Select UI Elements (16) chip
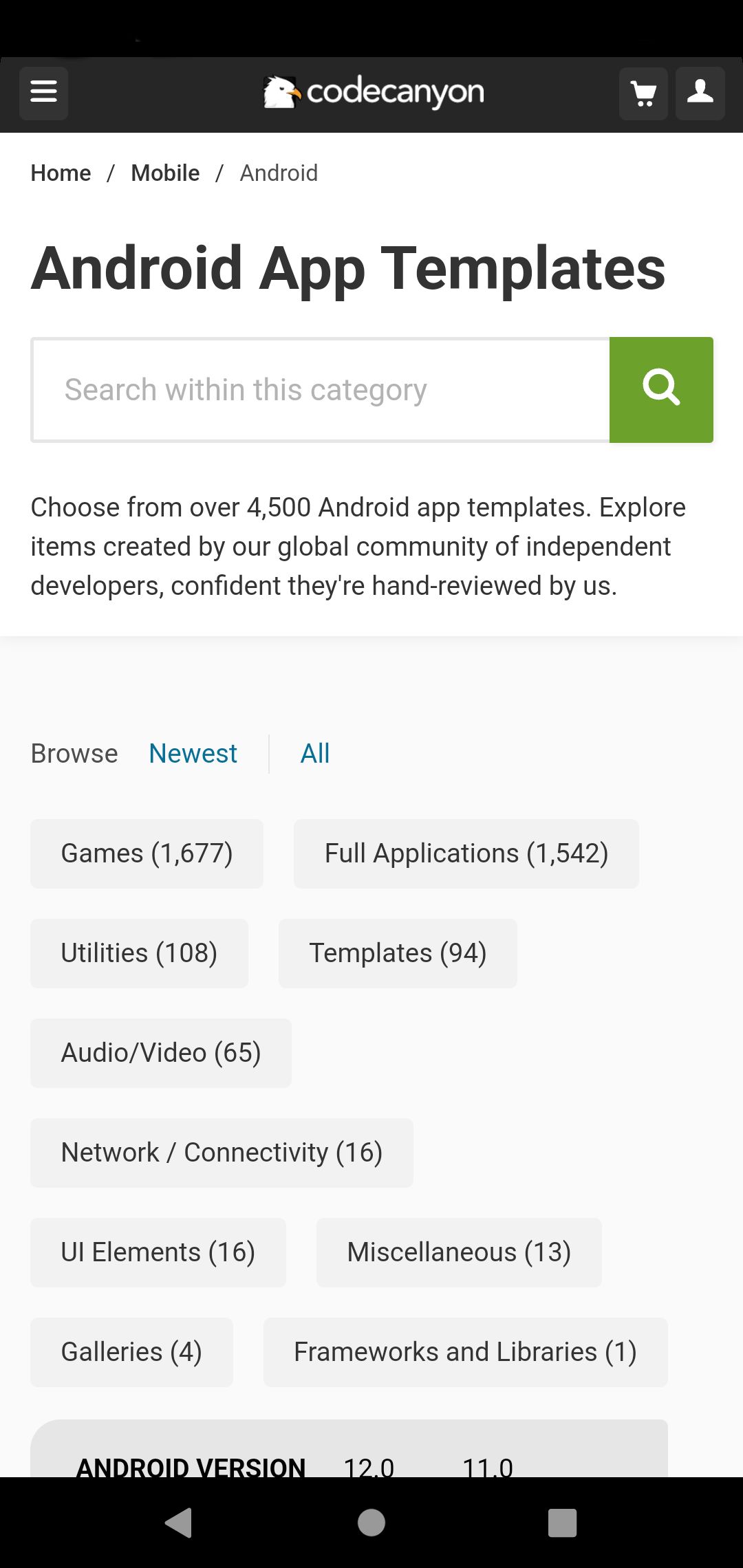Screen dimensions: 743x1568 pyautogui.click(x=158, y=1252)
